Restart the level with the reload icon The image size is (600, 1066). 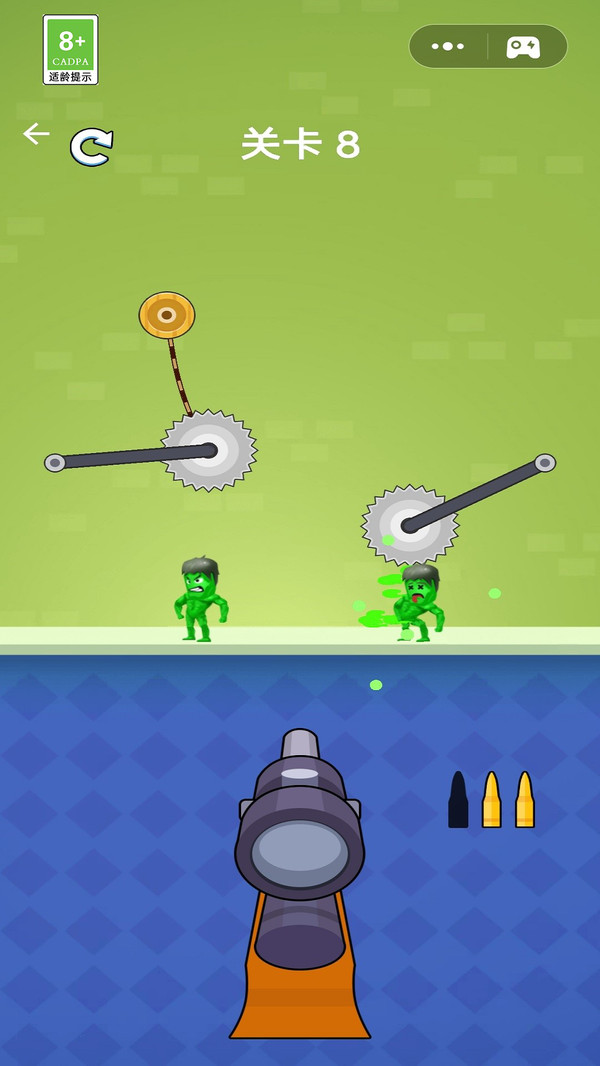pos(91,147)
